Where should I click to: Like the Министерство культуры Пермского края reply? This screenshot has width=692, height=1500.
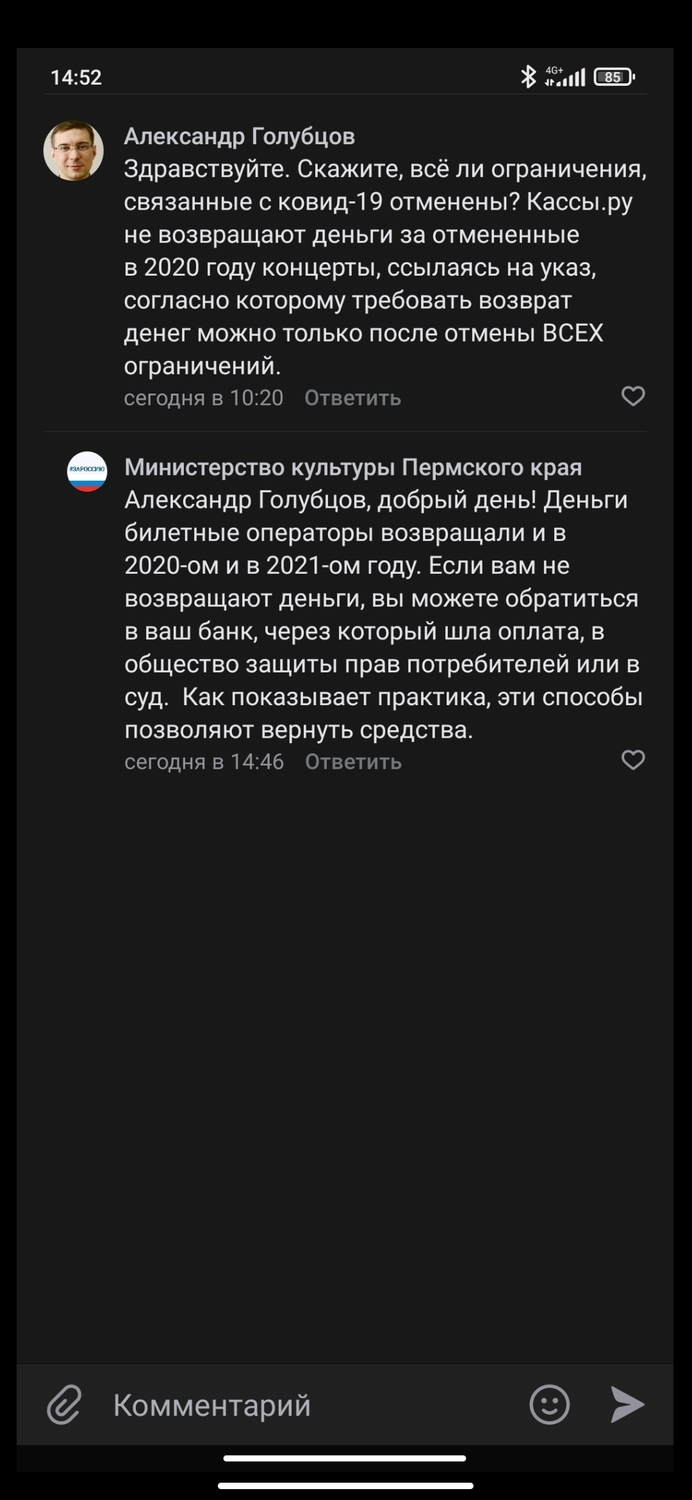(633, 761)
